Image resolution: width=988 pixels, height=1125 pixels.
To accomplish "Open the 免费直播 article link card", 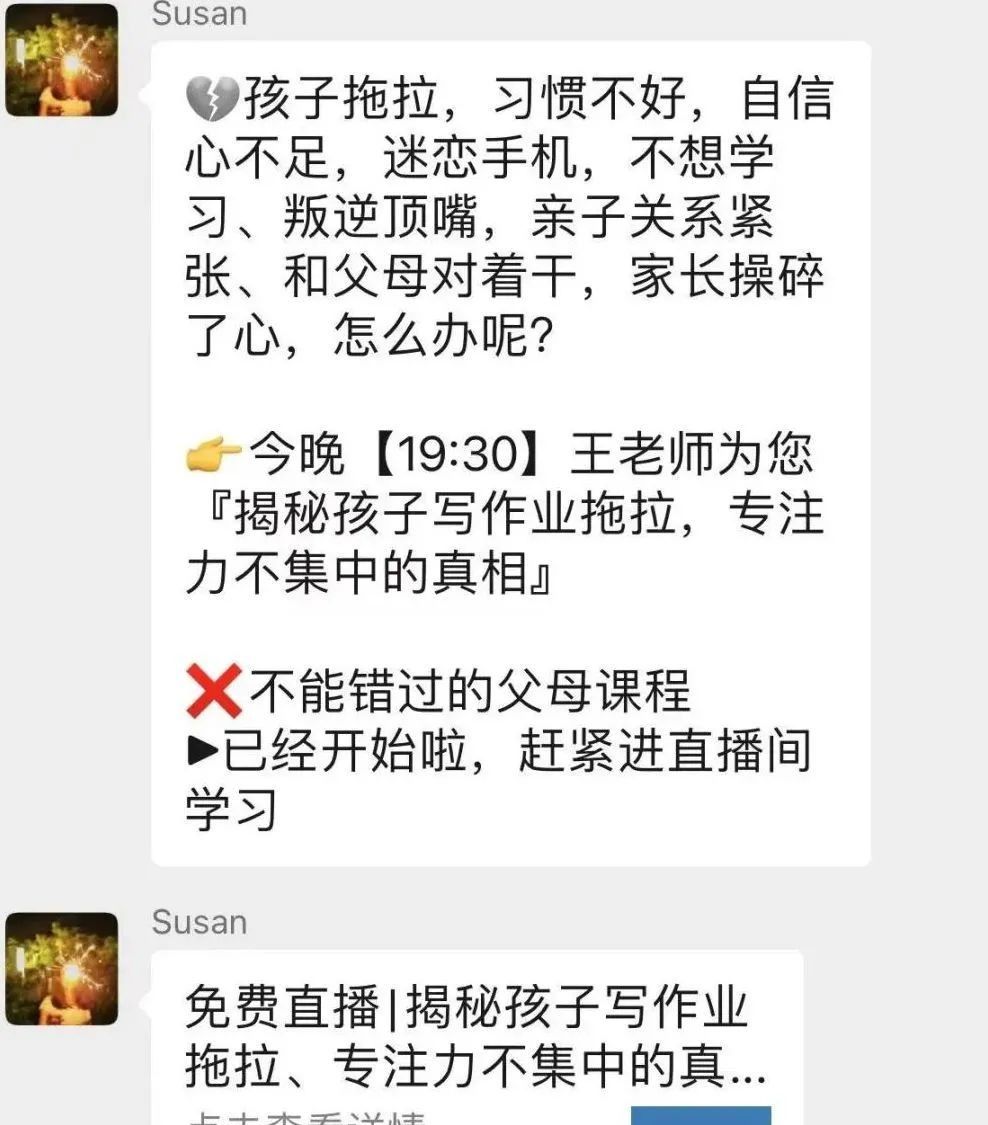I will (x=470, y=1040).
